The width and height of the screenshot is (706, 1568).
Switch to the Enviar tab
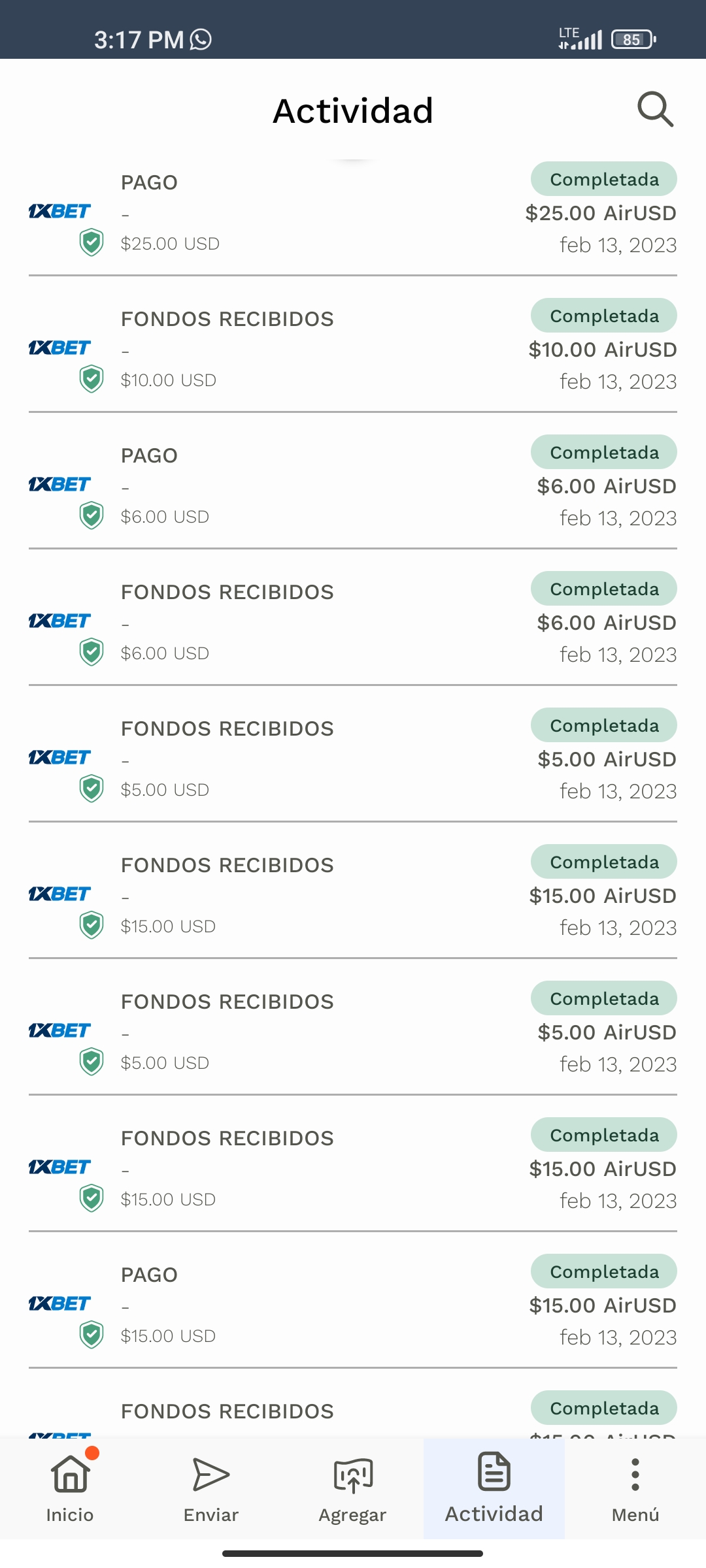click(211, 1488)
